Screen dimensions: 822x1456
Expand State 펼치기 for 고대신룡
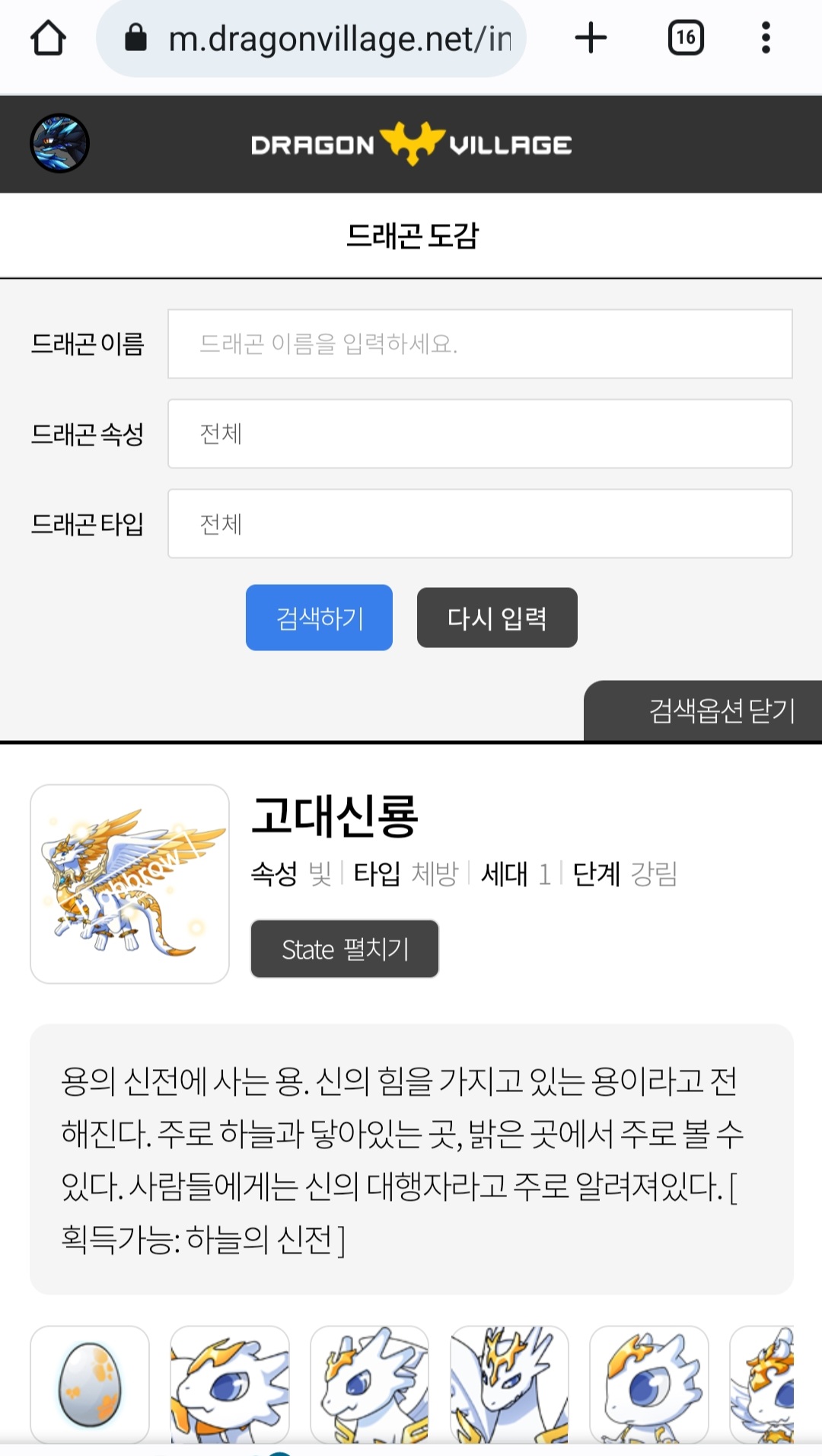[x=345, y=949]
